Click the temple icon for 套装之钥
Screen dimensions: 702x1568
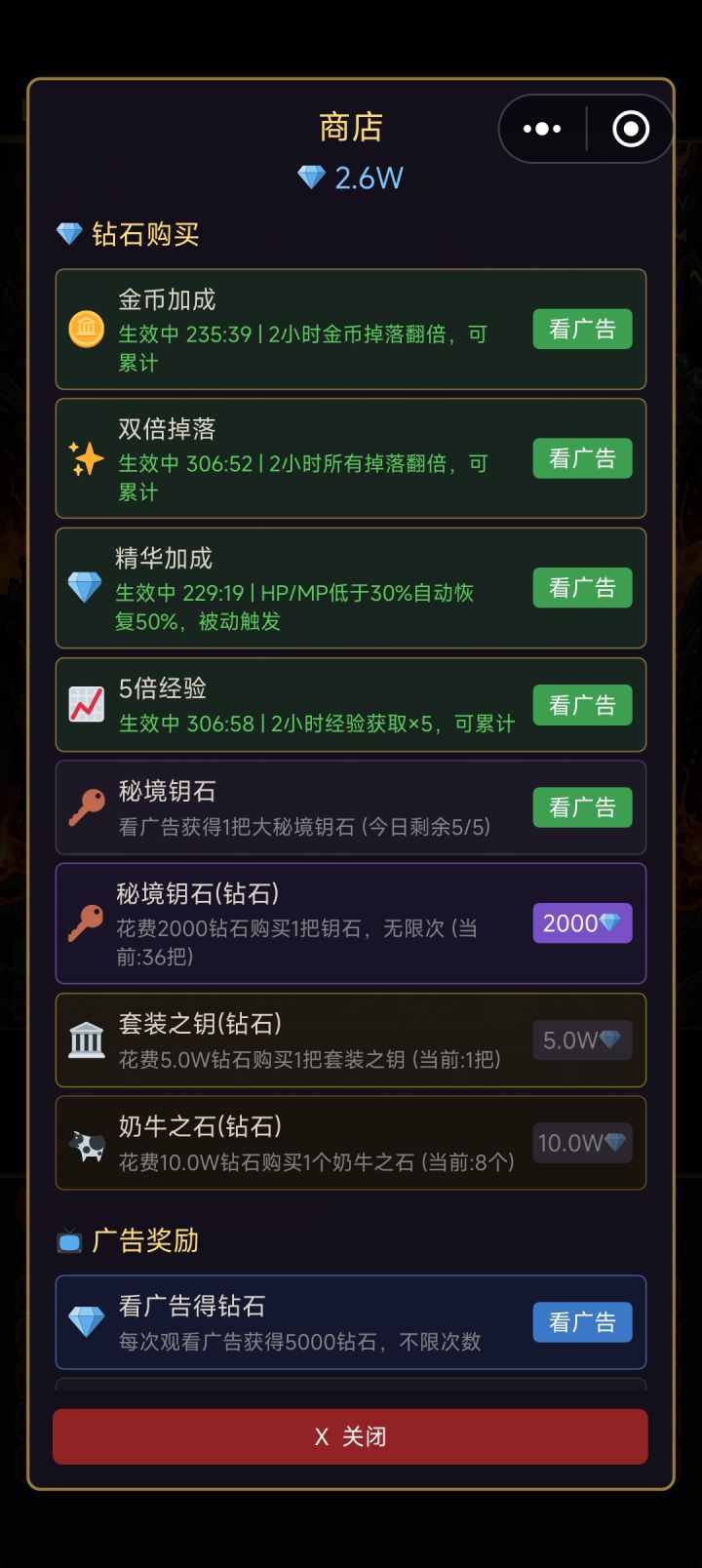coord(86,1040)
